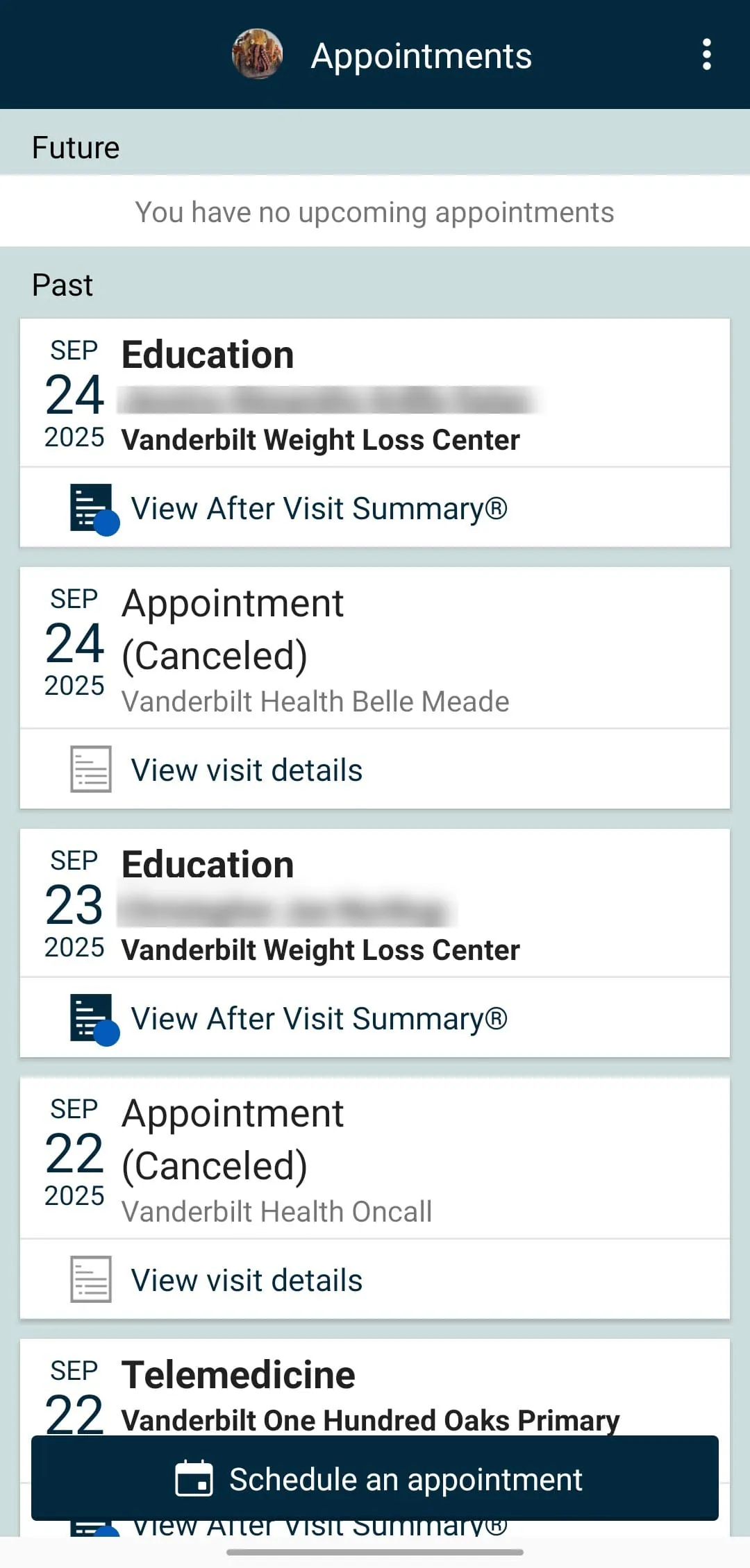This screenshot has height=1568, width=750.
Task: Tap the Schedule an appointment button
Action: (x=375, y=1478)
